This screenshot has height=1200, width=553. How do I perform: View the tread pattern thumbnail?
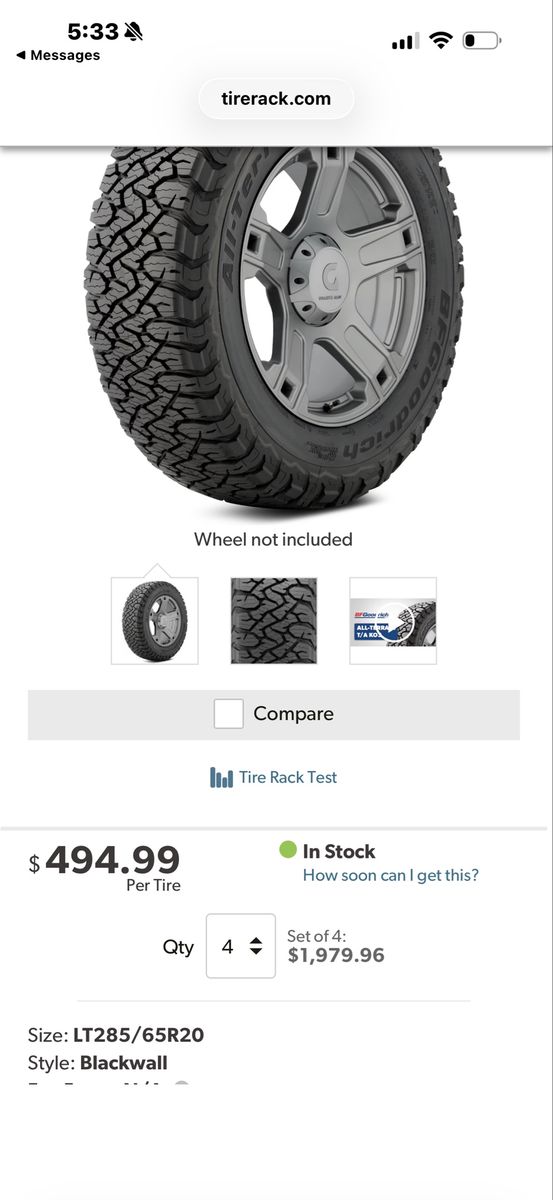pyautogui.click(x=274, y=620)
